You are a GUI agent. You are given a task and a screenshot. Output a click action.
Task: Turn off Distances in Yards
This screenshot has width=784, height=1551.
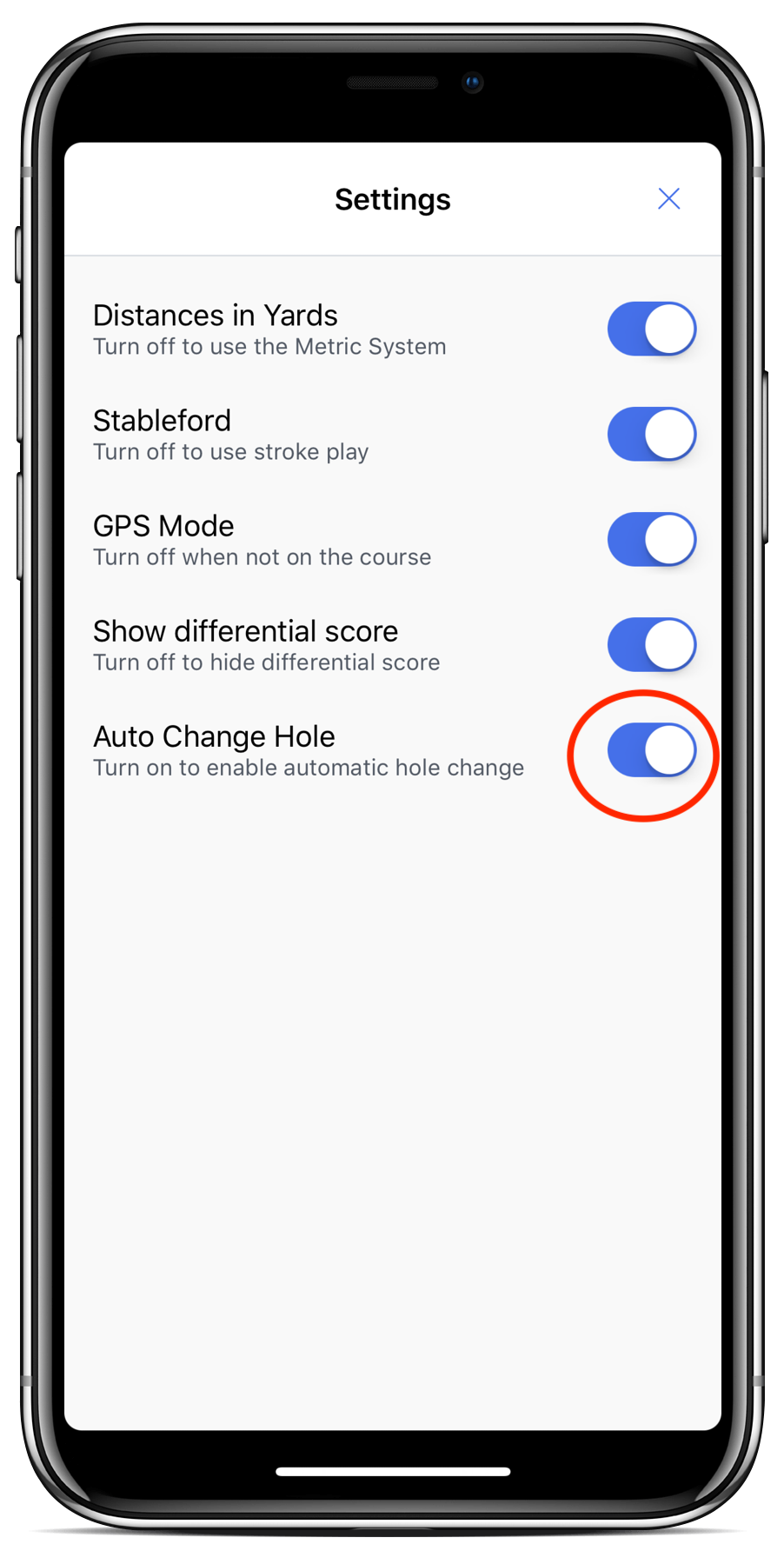[x=651, y=330]
